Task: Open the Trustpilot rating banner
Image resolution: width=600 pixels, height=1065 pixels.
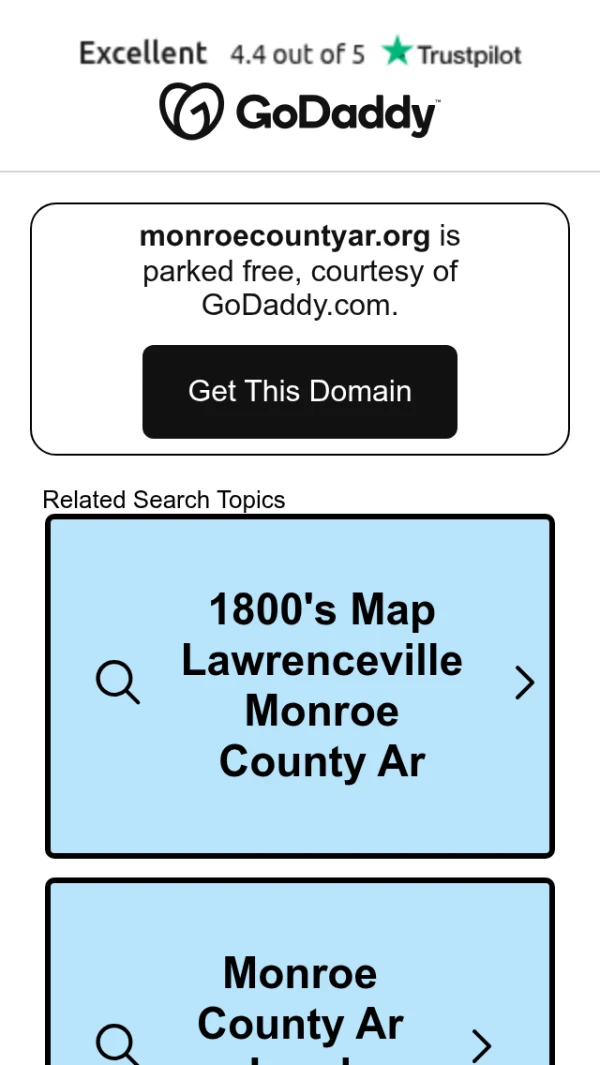Action: pyautogui.click(x=300, y=53)
